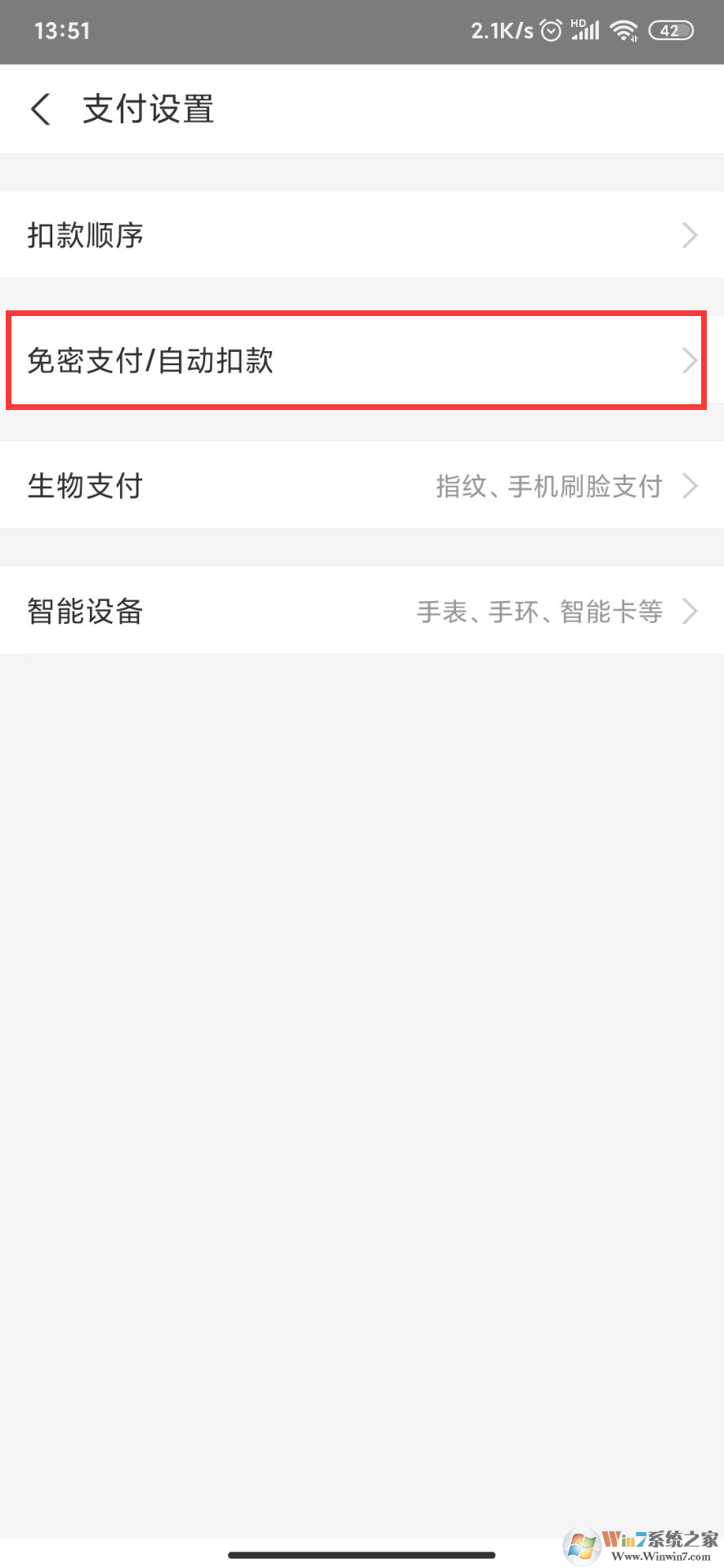Open the chevron next to 免密支付/自动扣款

click(x=689, y=360)
